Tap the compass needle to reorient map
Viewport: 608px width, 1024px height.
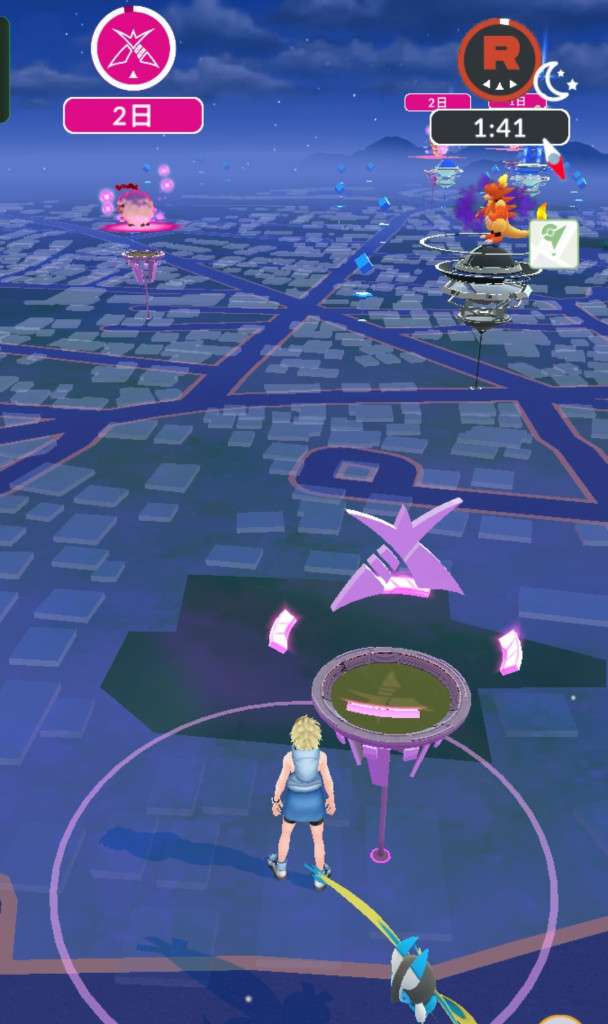click(x=555, y=160)
